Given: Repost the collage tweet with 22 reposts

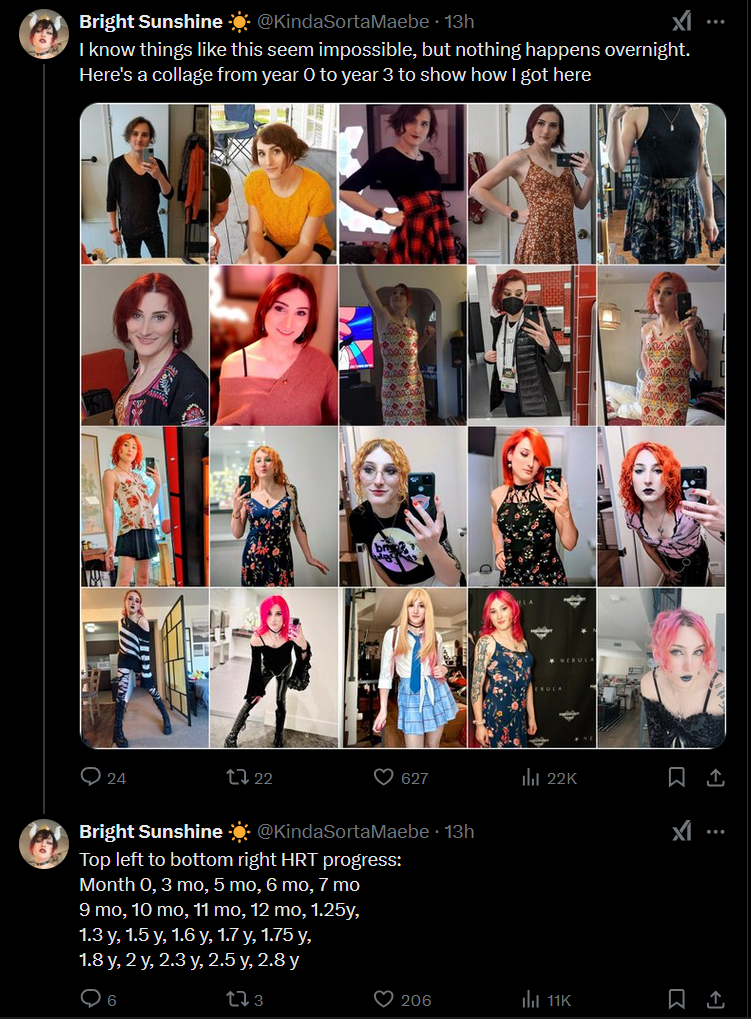Looking at the screenshot, I should (x=236, y=777).
